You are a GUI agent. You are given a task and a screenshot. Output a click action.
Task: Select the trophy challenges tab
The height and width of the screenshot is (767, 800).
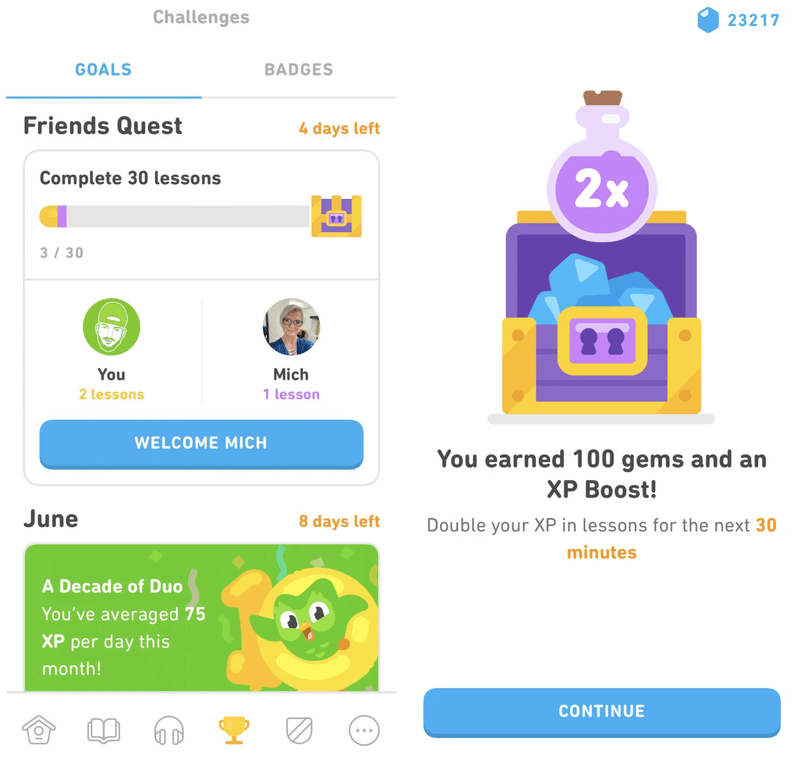pyautogui.click(x=234, y=731)
